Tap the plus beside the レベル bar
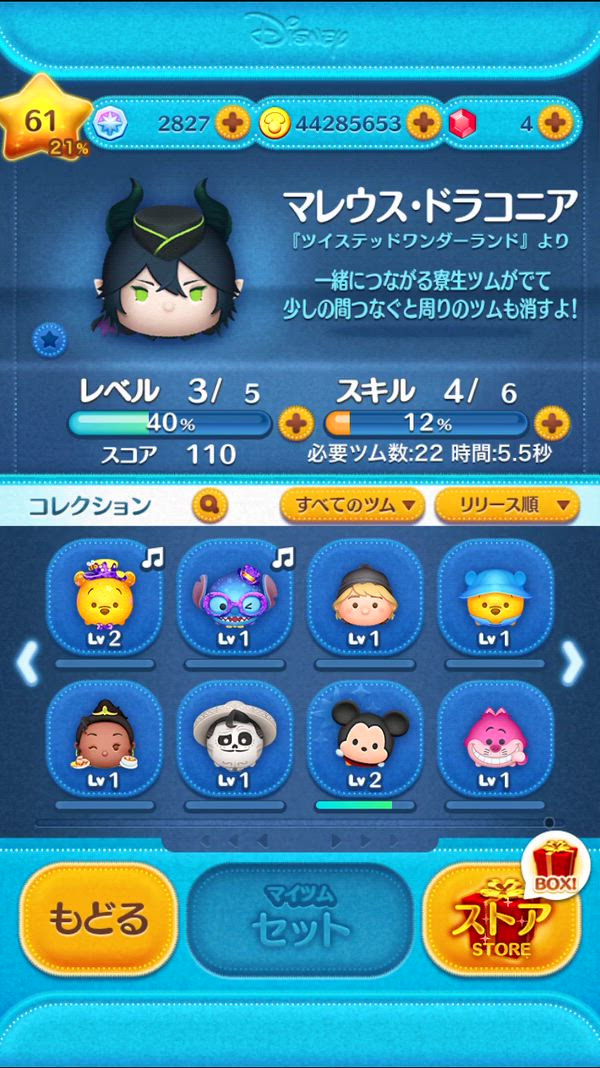This screenshot has width=600, height=1068. tap(294, 423)
